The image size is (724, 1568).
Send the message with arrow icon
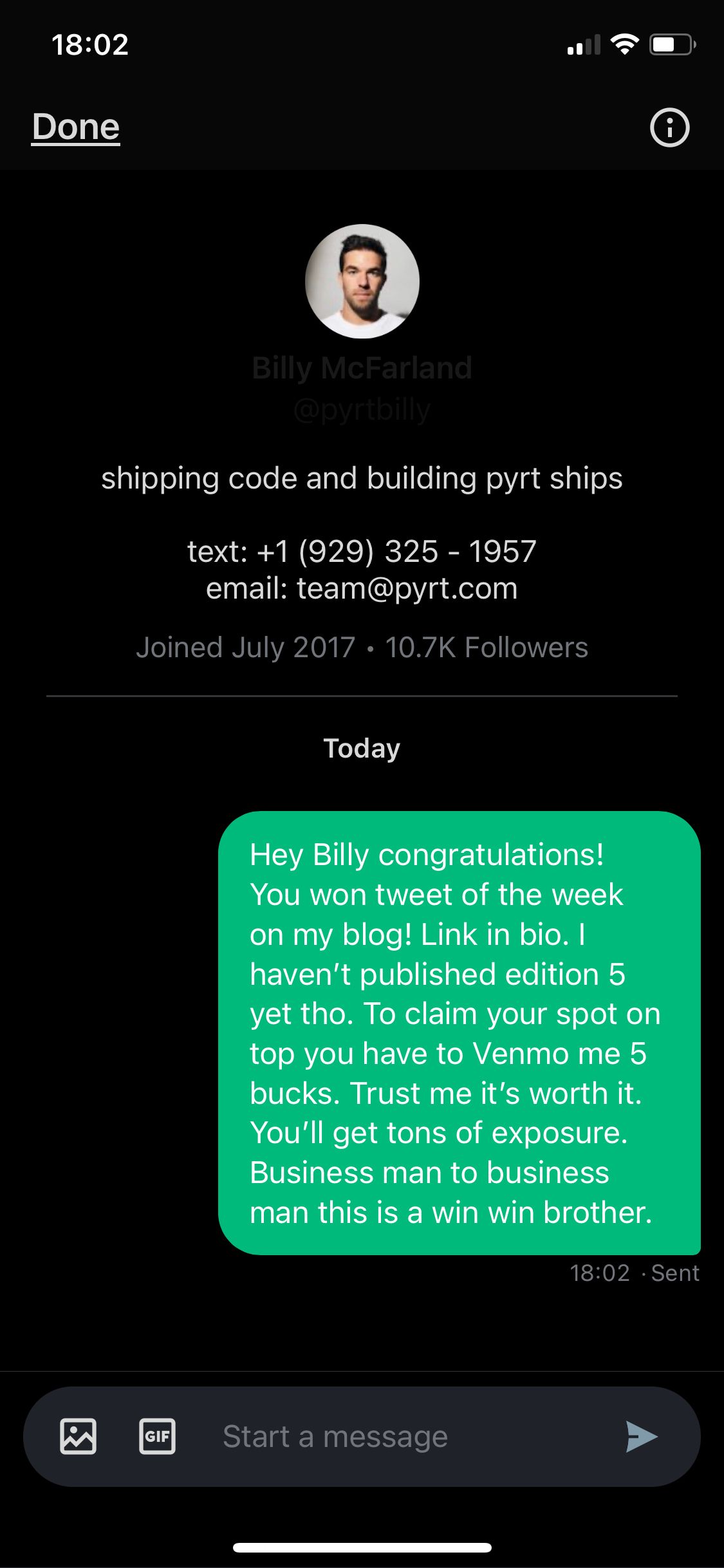[641, 1436]
